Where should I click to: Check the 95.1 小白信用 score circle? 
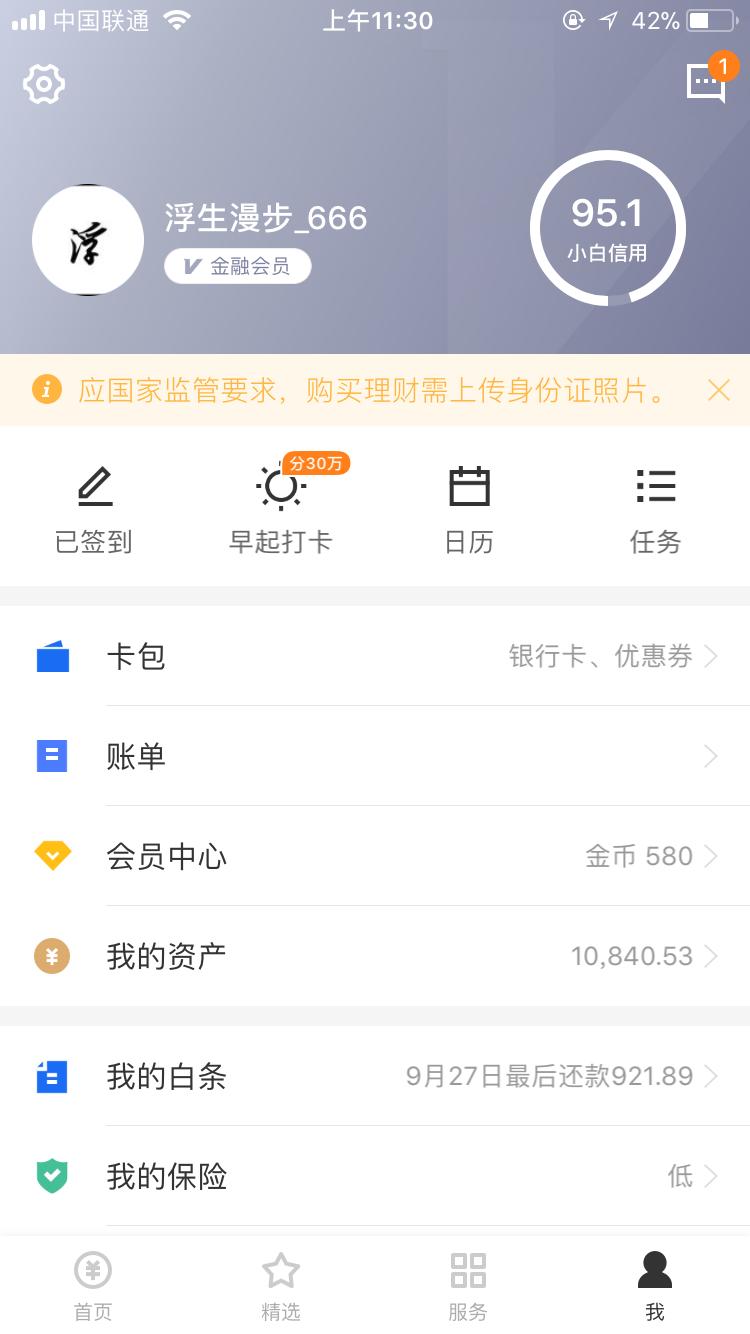point(608,228)
